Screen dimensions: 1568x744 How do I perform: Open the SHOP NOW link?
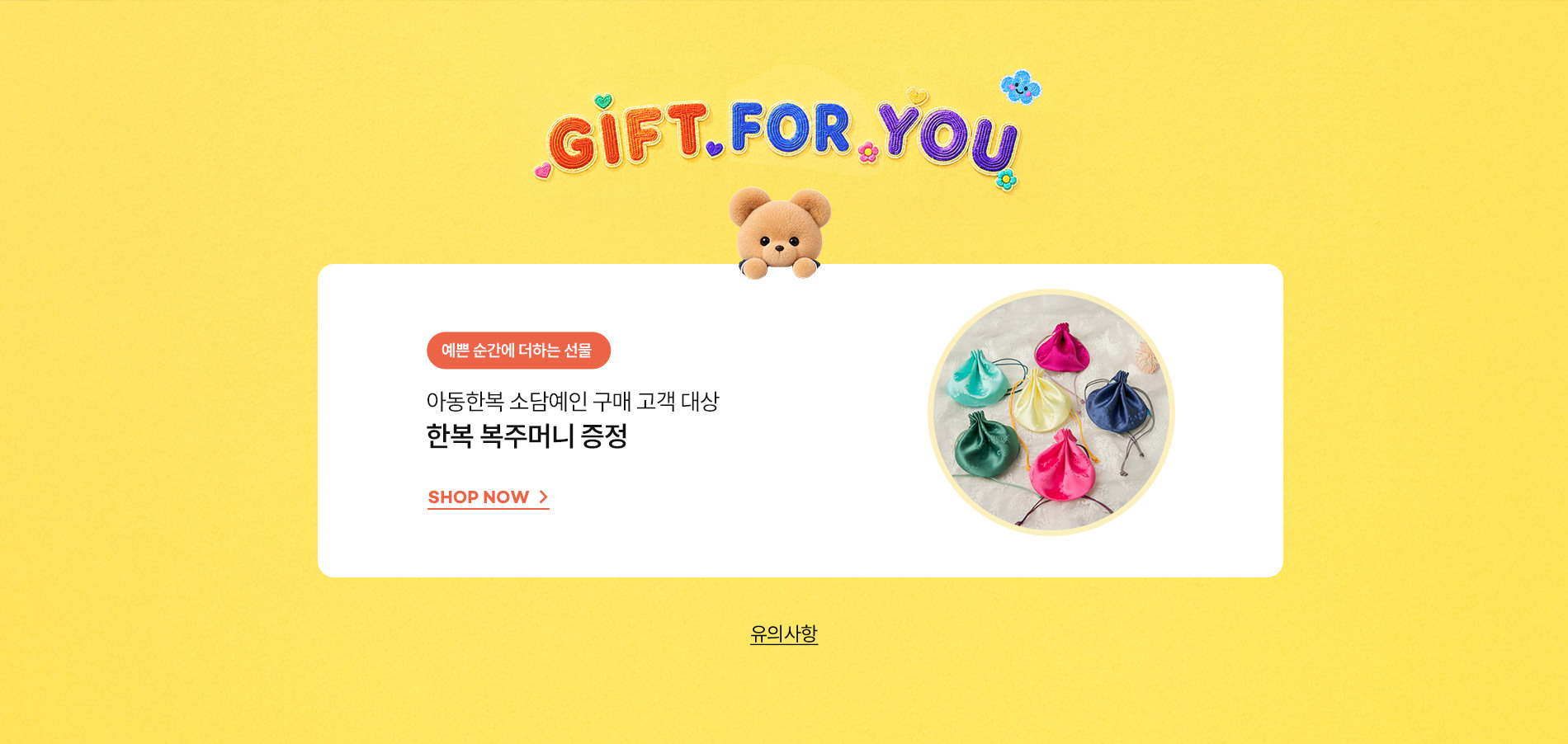coord(489,497)
